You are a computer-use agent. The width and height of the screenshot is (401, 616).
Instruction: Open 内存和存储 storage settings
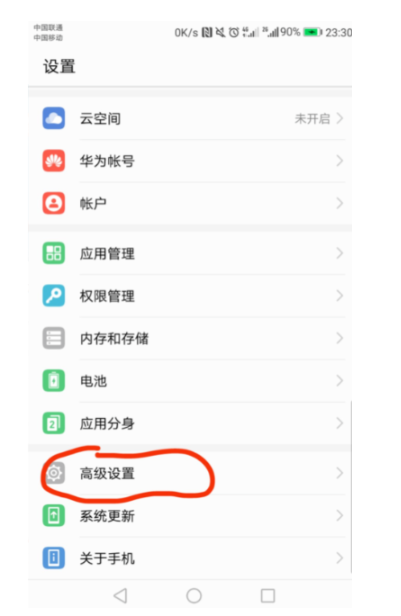click(190, 338)
